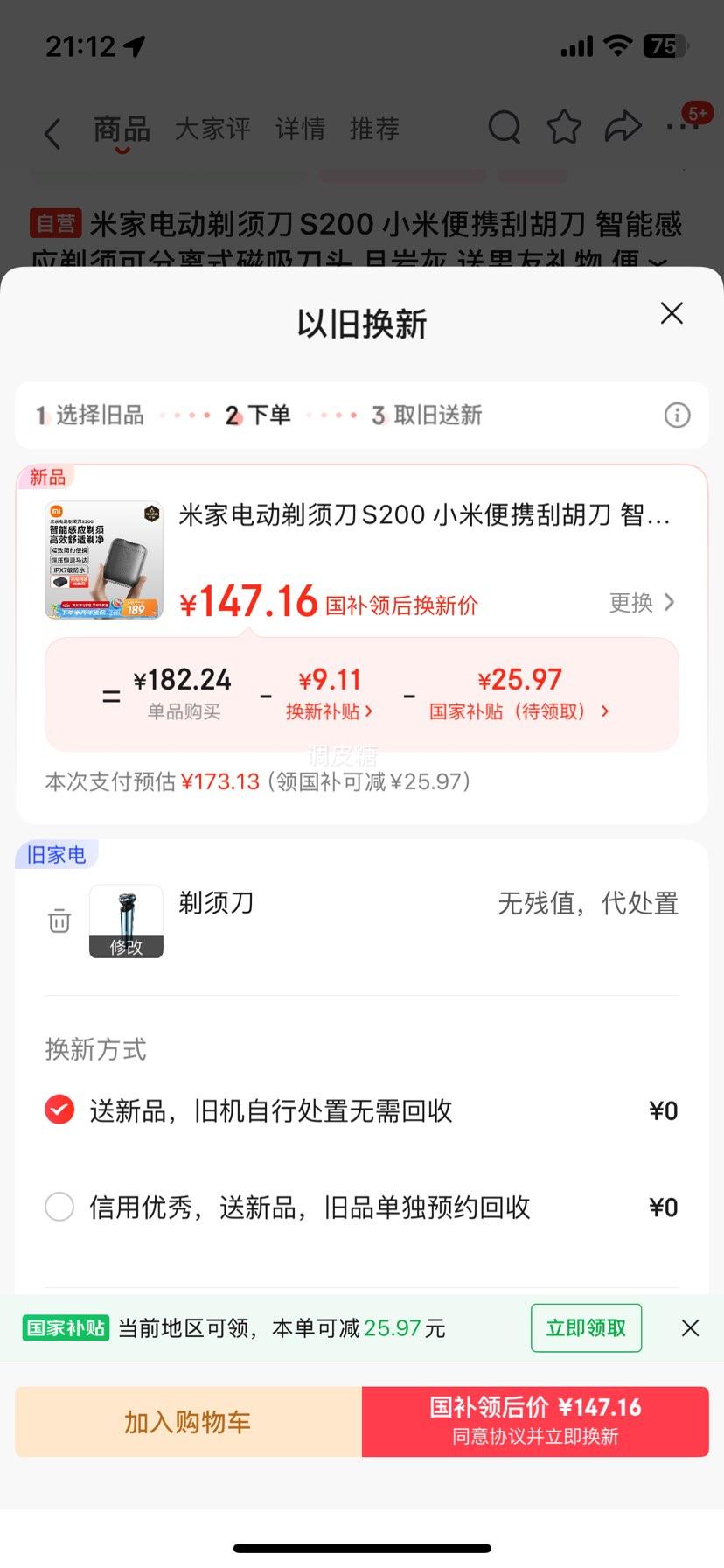724x1568 pixels.
Task: Remove the old shaver with the trash icon
Action: click(x=59, y=920)
